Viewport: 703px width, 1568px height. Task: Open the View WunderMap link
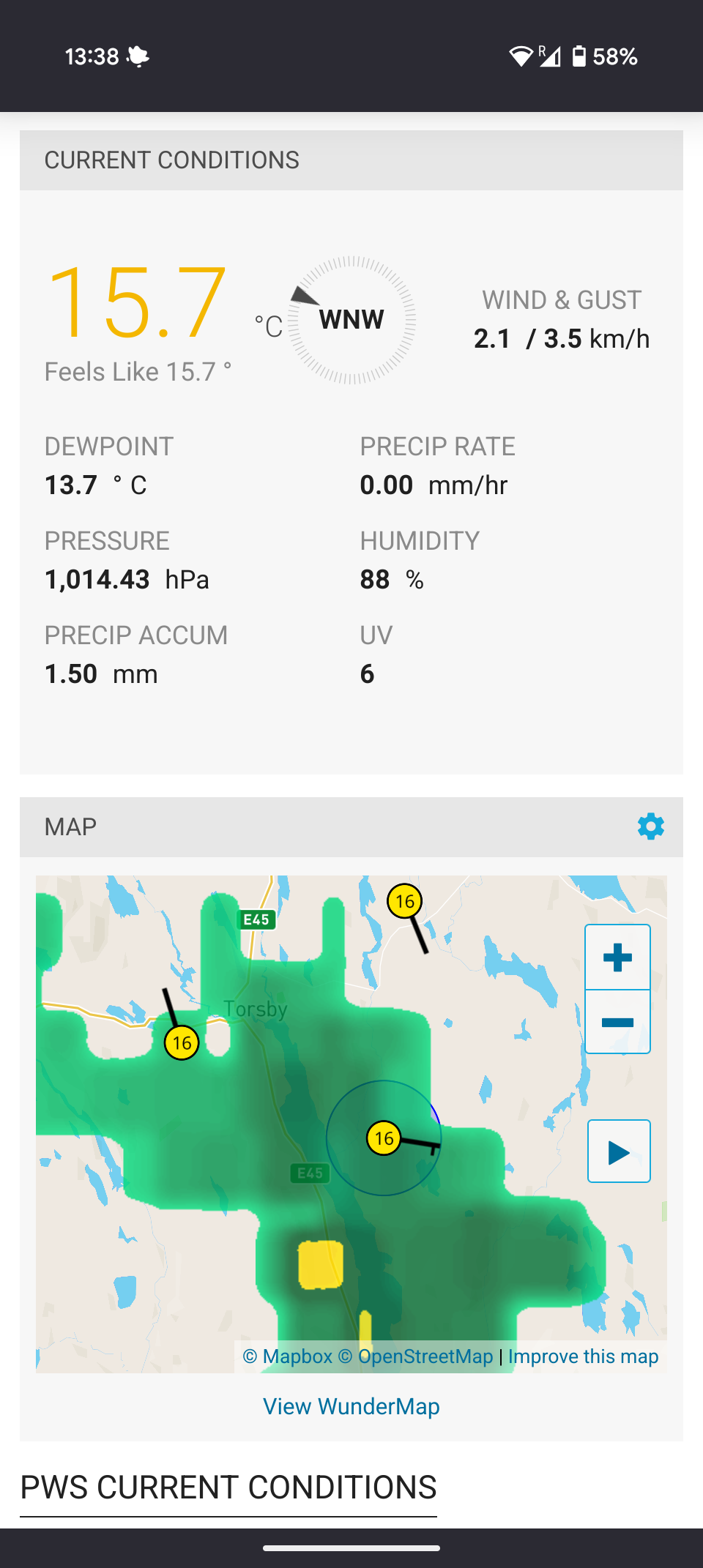pyautogui.click(x=351, y=1406)
